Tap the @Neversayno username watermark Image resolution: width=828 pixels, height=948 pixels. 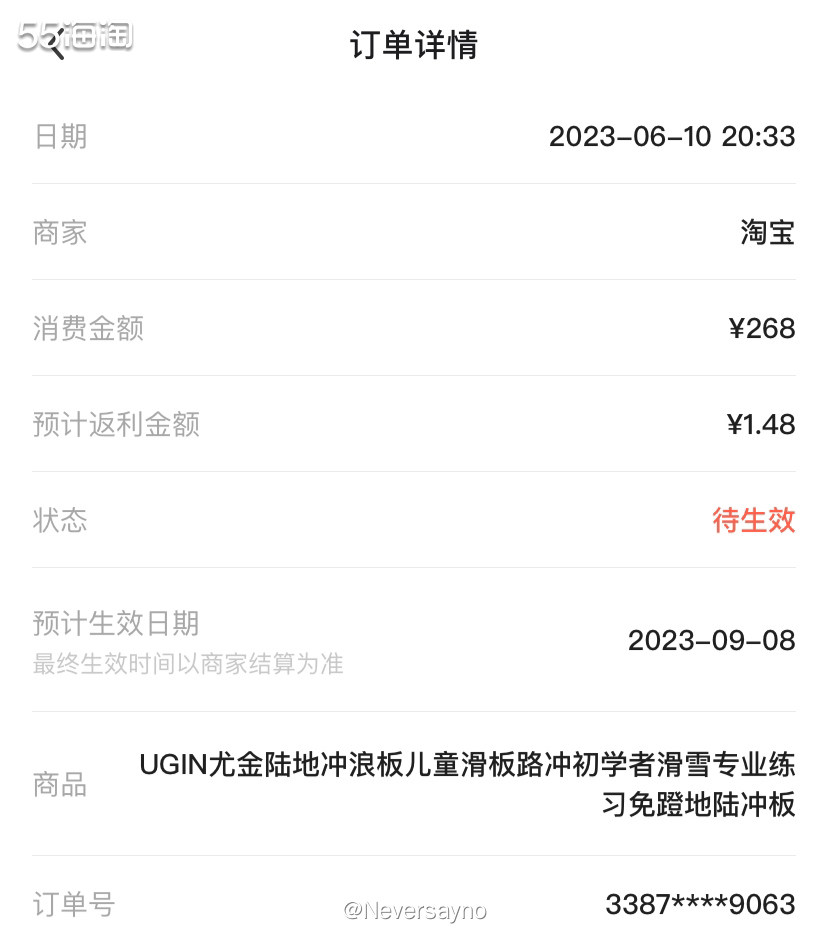[414, 911]
